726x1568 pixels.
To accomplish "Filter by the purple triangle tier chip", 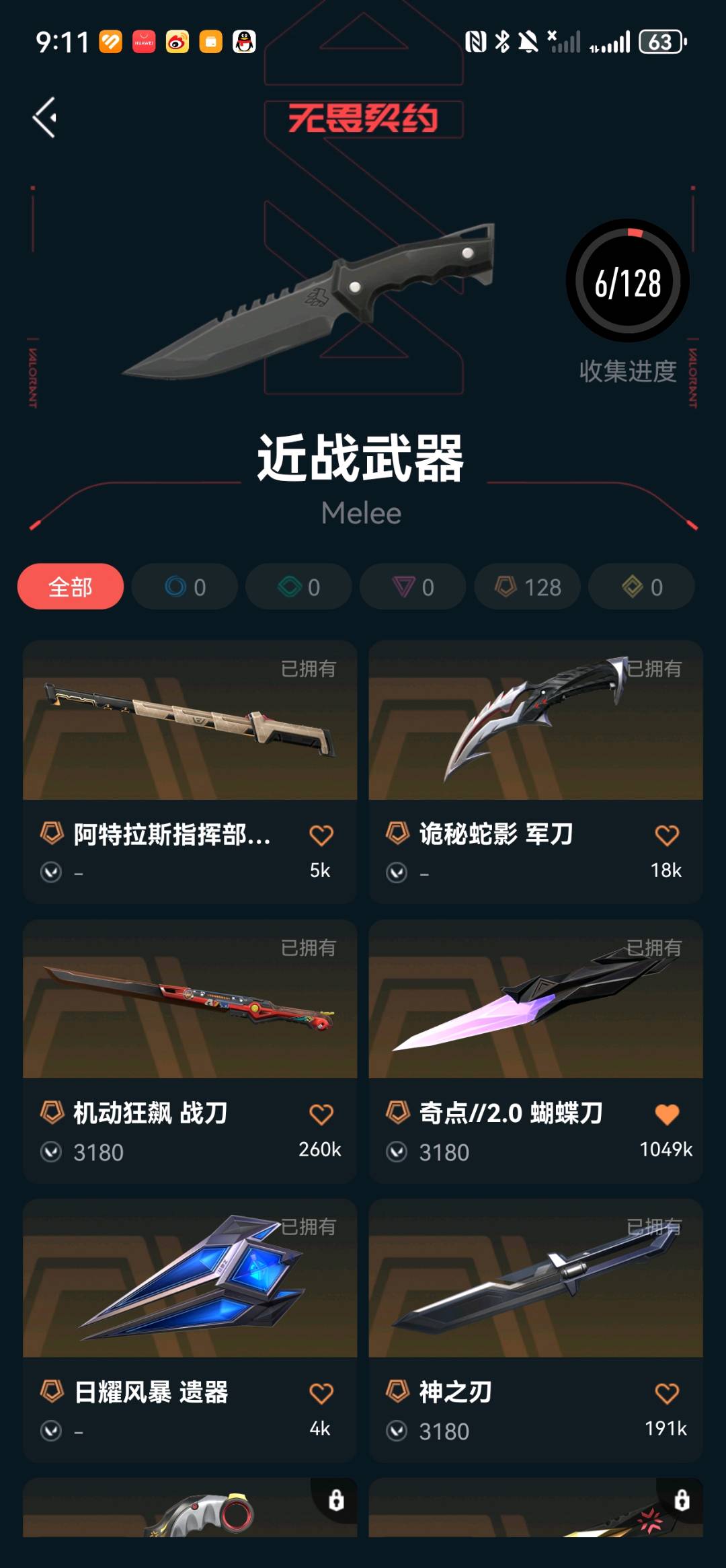I will 413,587.
